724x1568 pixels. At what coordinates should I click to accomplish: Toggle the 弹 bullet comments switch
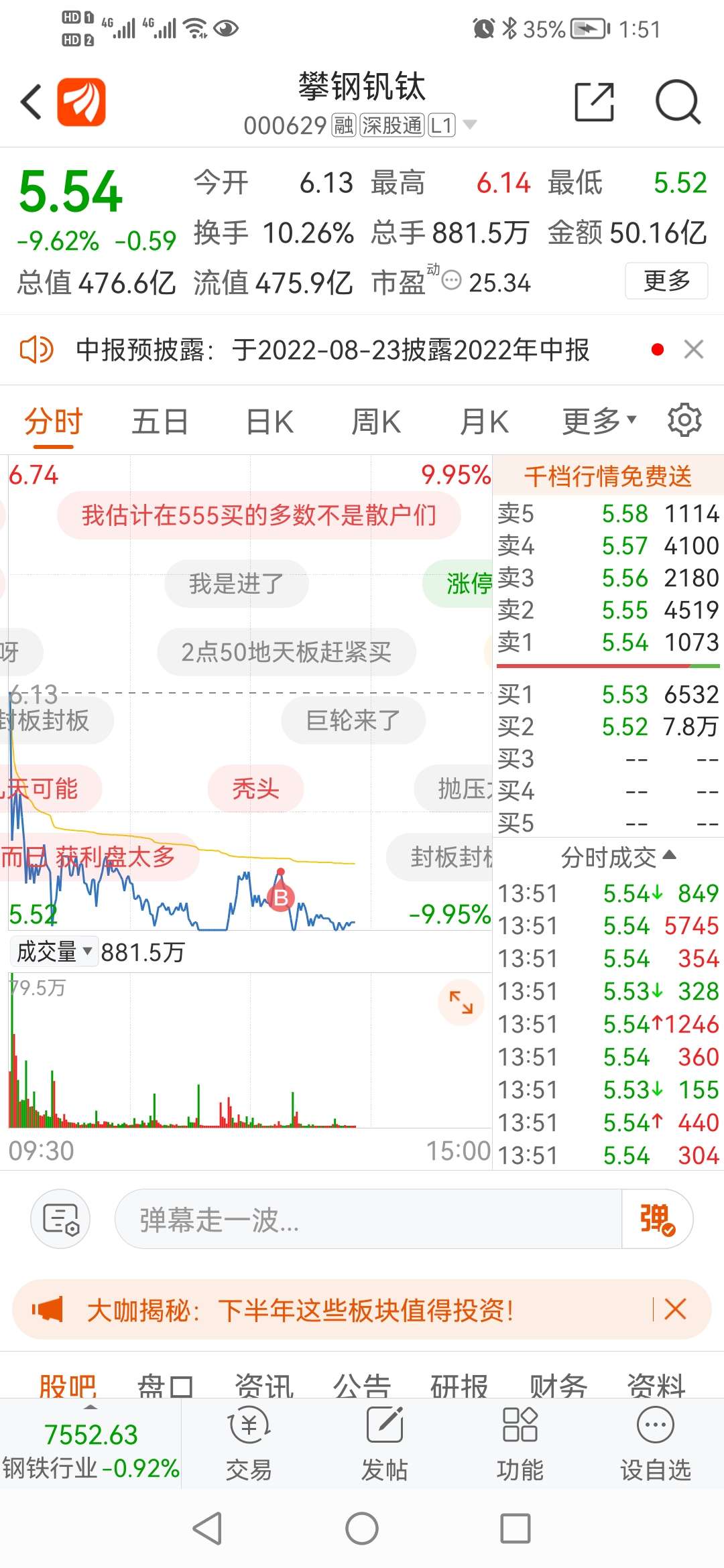[x=657, y=1220]
